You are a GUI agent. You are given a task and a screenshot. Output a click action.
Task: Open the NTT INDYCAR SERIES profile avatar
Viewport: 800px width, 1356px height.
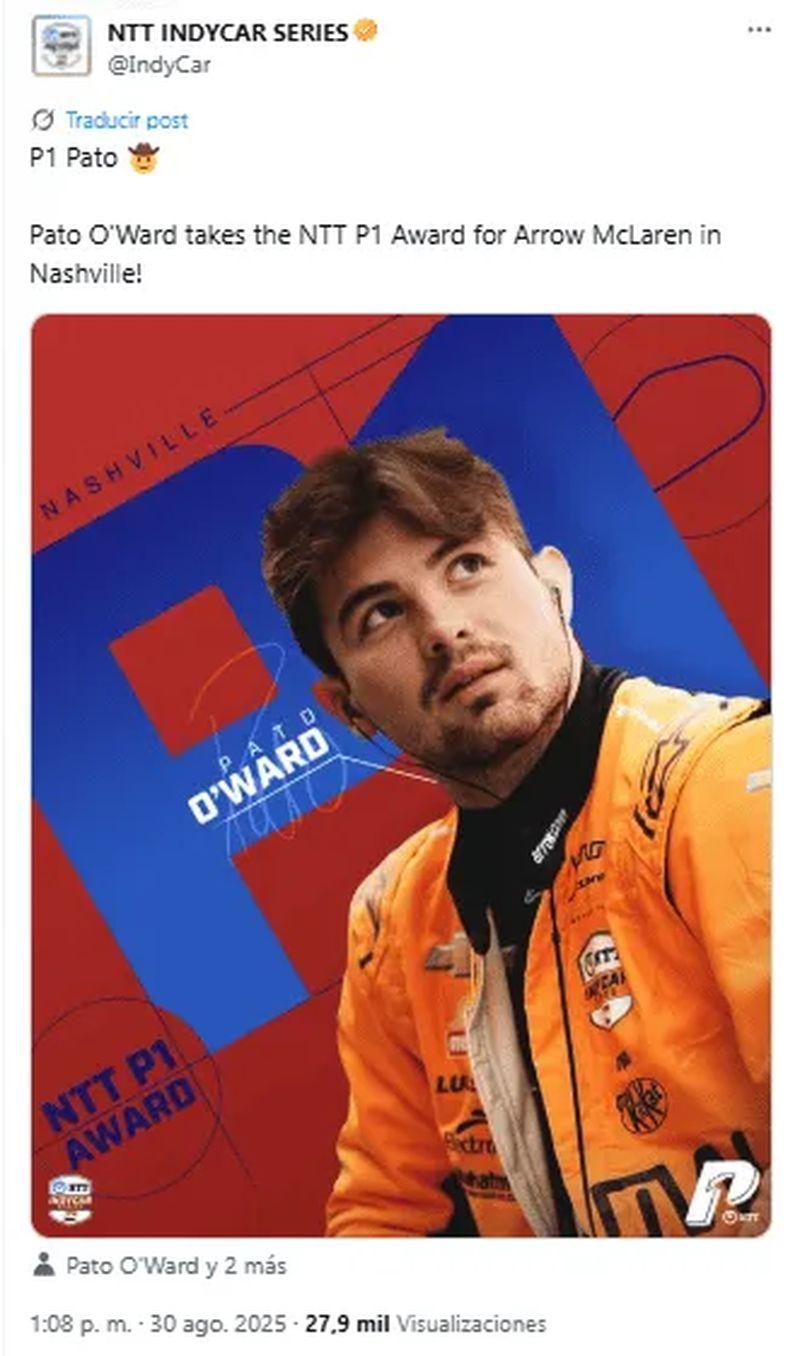pos(61,46)
